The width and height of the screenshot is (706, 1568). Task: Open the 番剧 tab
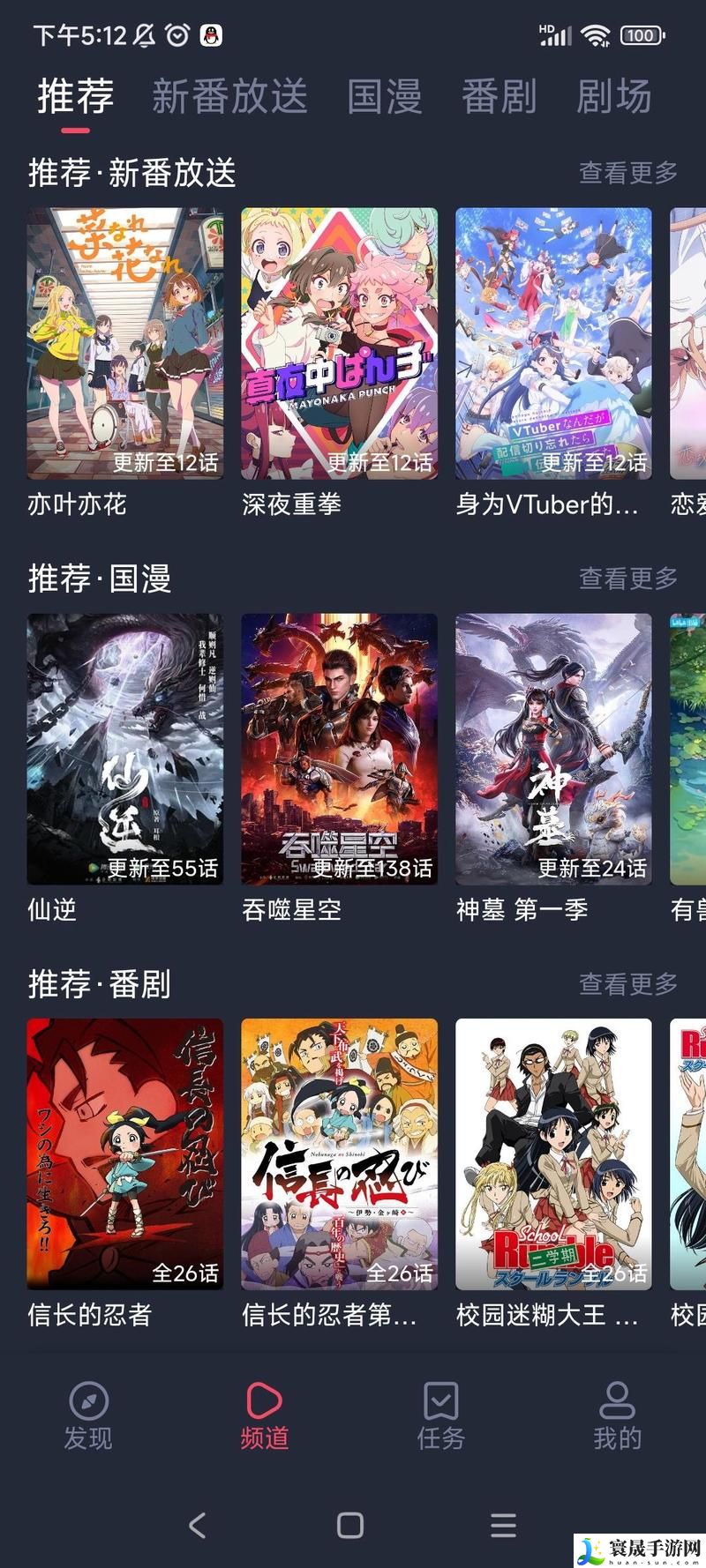[x=499, y=97]
